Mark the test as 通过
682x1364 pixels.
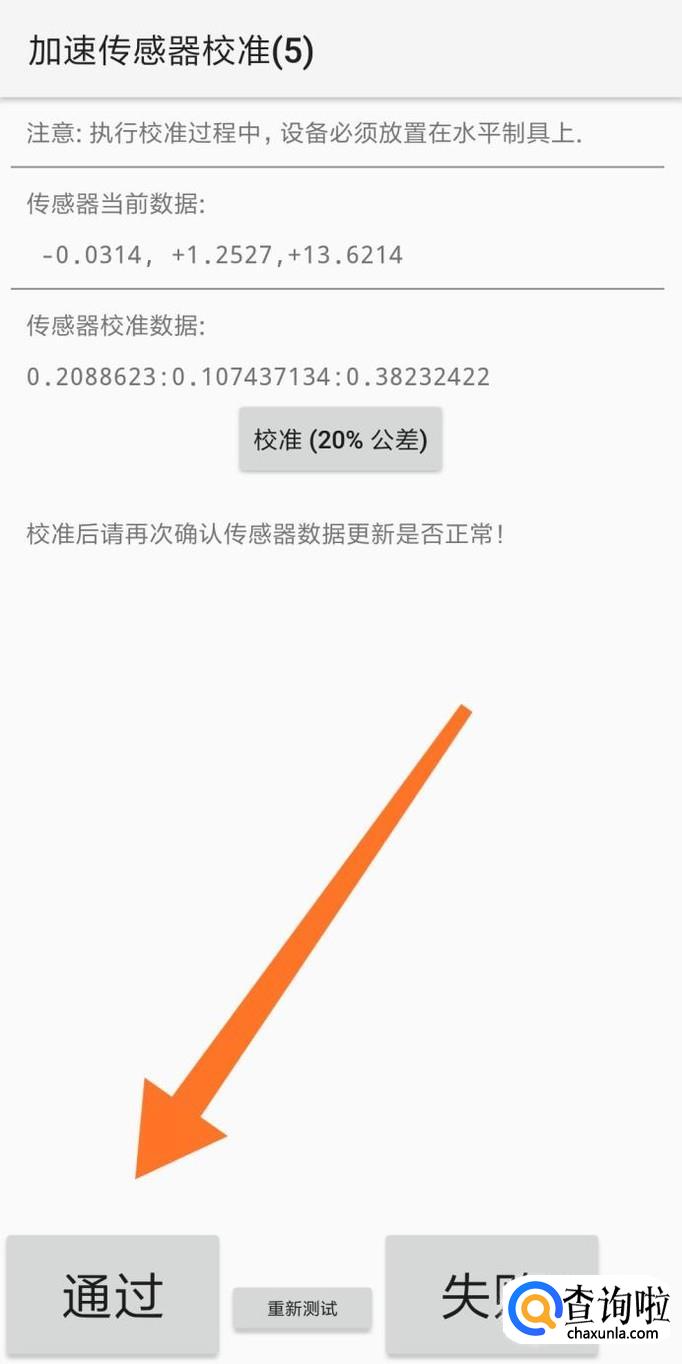(113, 1295)
